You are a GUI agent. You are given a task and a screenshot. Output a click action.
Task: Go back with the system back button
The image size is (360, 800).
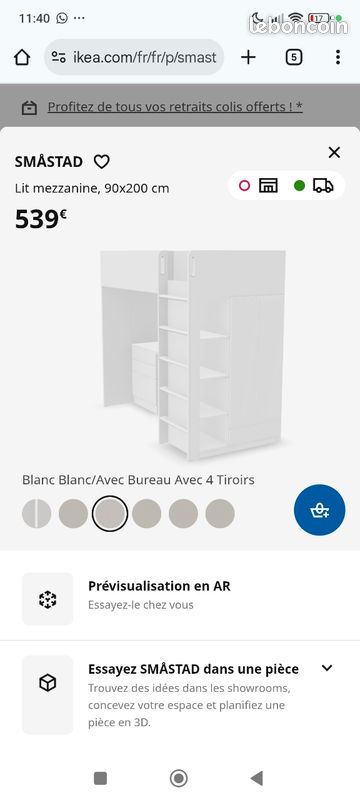click(257, 778)
